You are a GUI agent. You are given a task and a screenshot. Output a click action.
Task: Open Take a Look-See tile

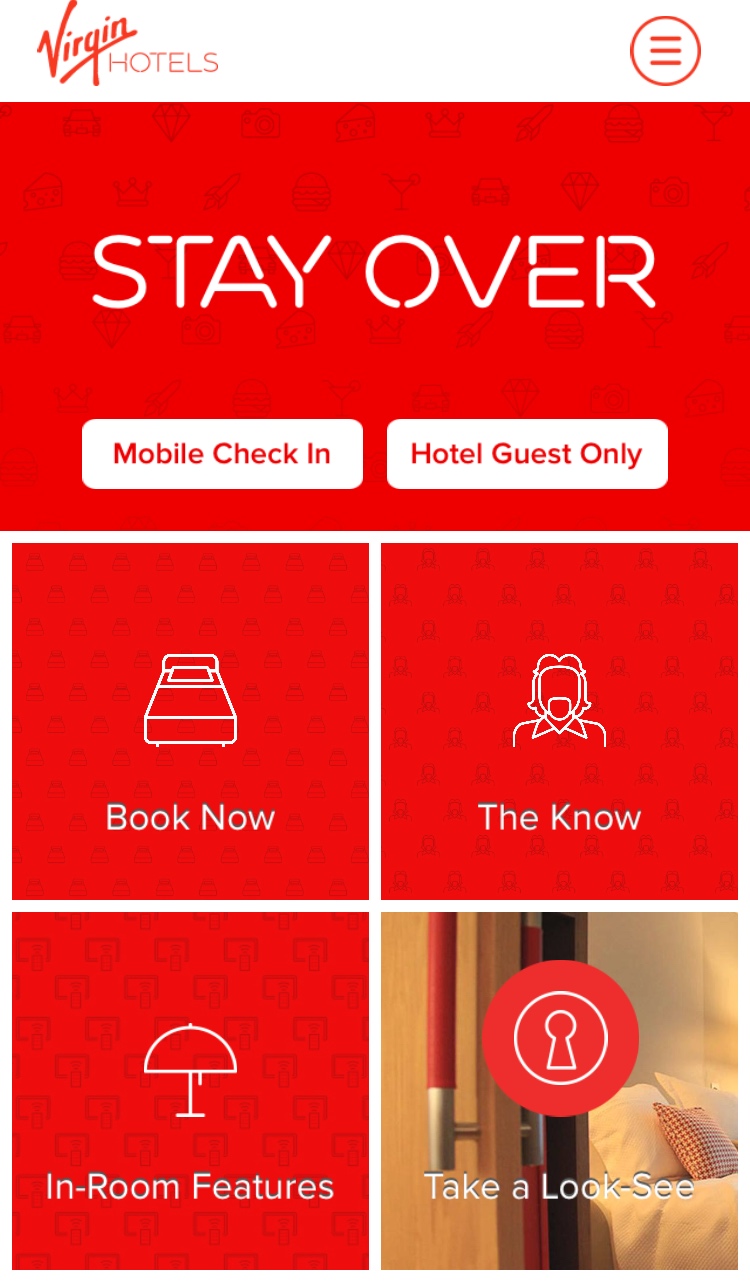[x=559, y=1091]
